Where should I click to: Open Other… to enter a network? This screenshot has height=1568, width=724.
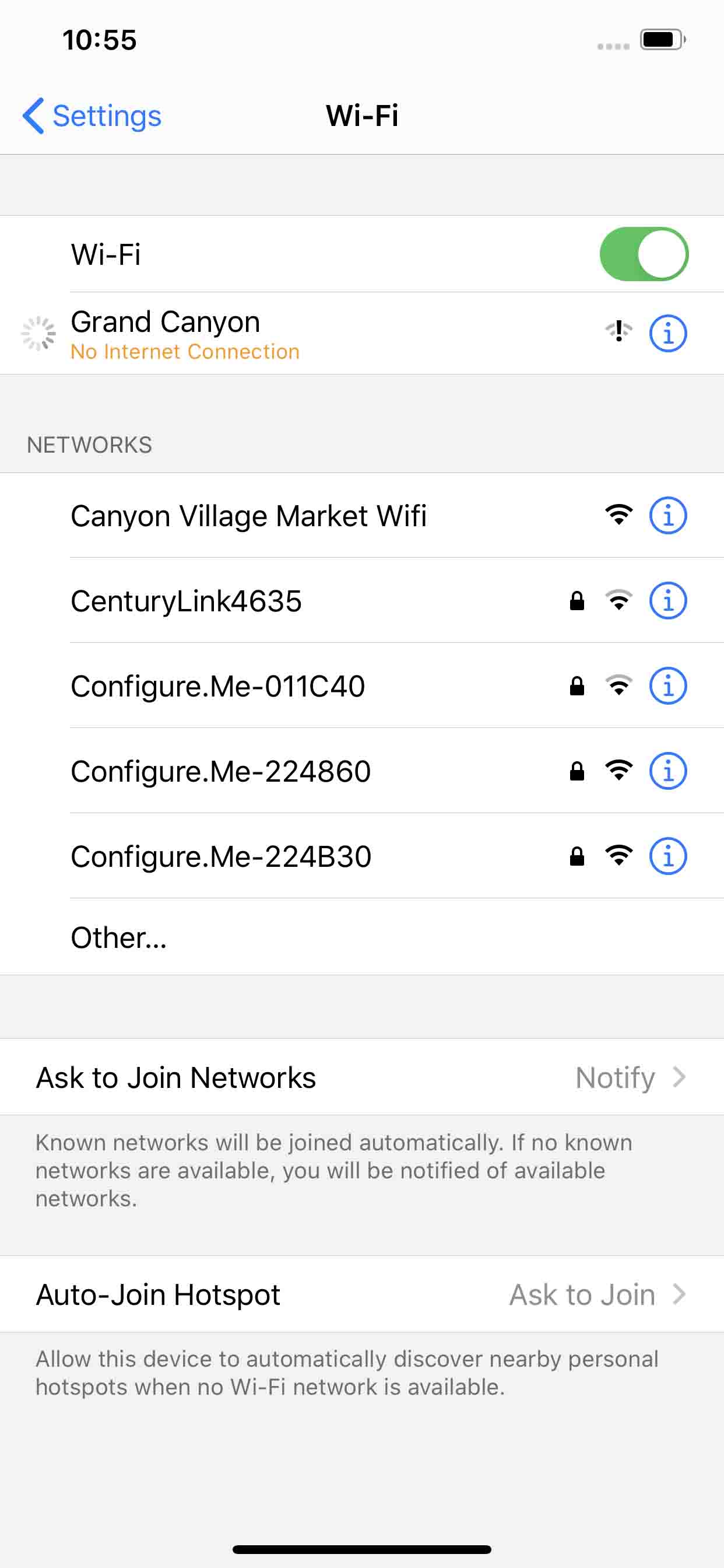362,937
